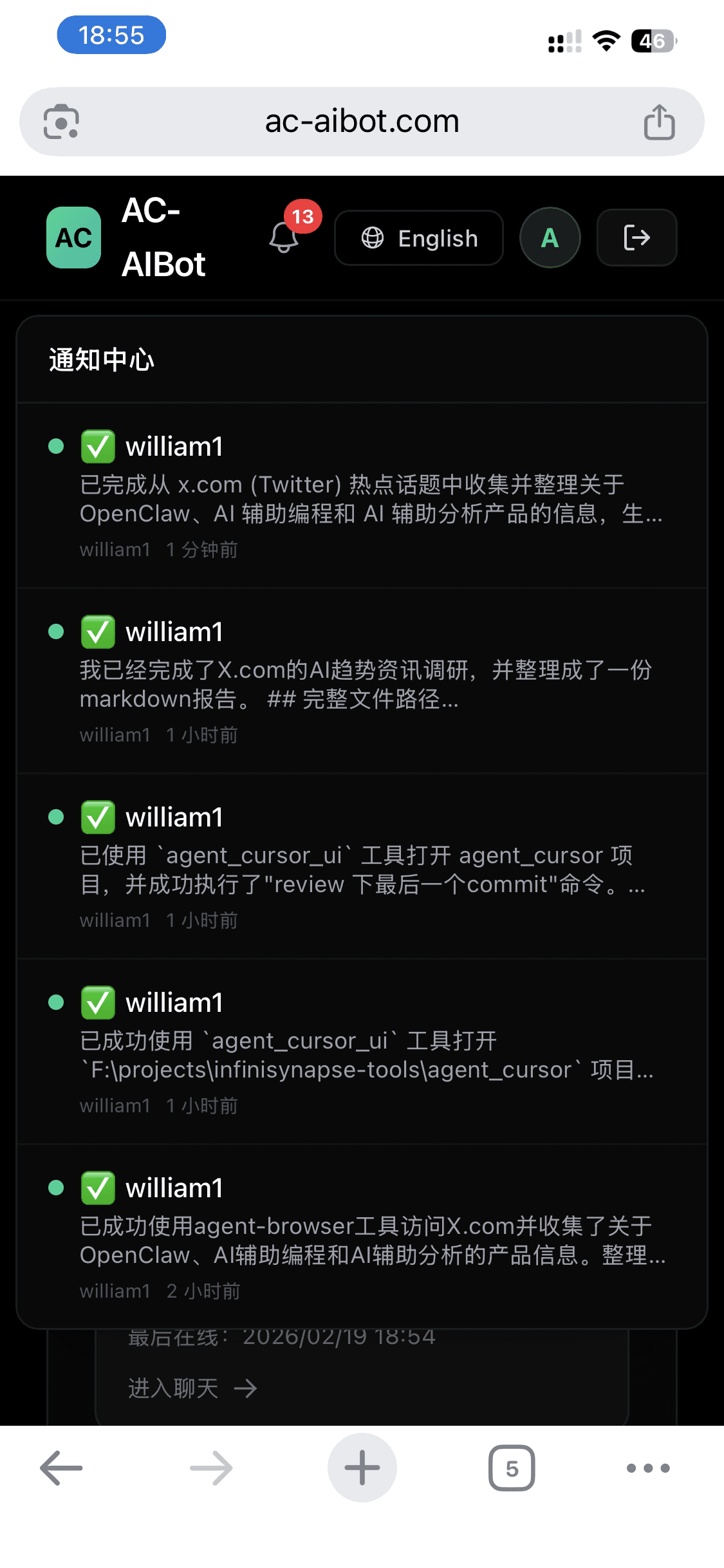
Task: Open the X.com Twitter OpenClaw notification
Action: 360,496
